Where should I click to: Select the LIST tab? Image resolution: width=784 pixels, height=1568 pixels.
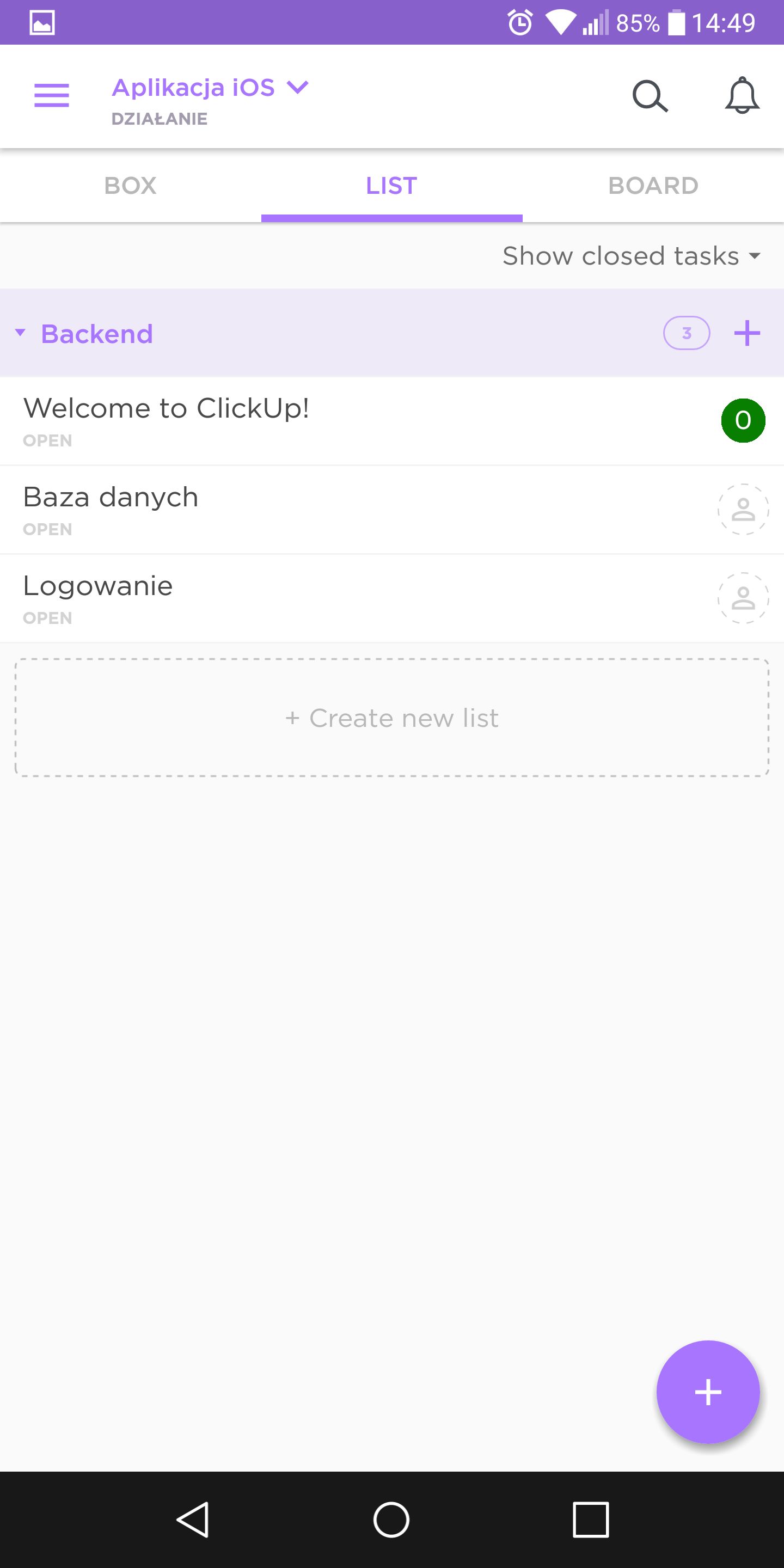(x=391, y=186)
